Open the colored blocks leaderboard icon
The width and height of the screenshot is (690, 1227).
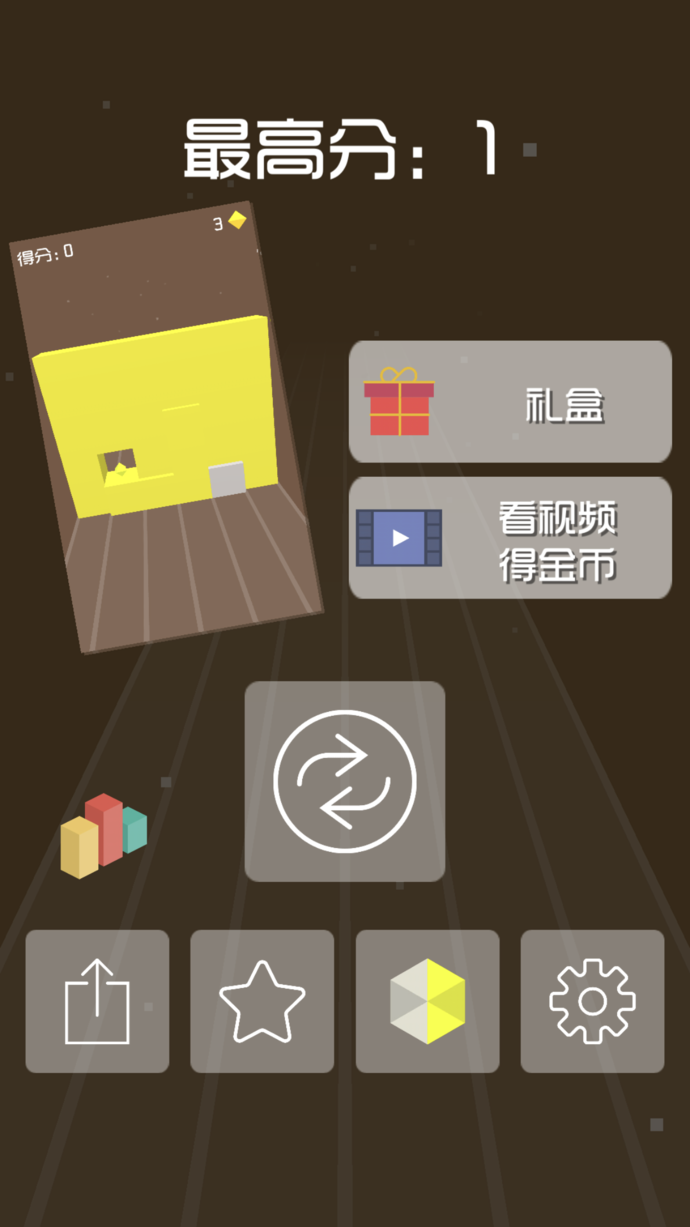point(103,836)
